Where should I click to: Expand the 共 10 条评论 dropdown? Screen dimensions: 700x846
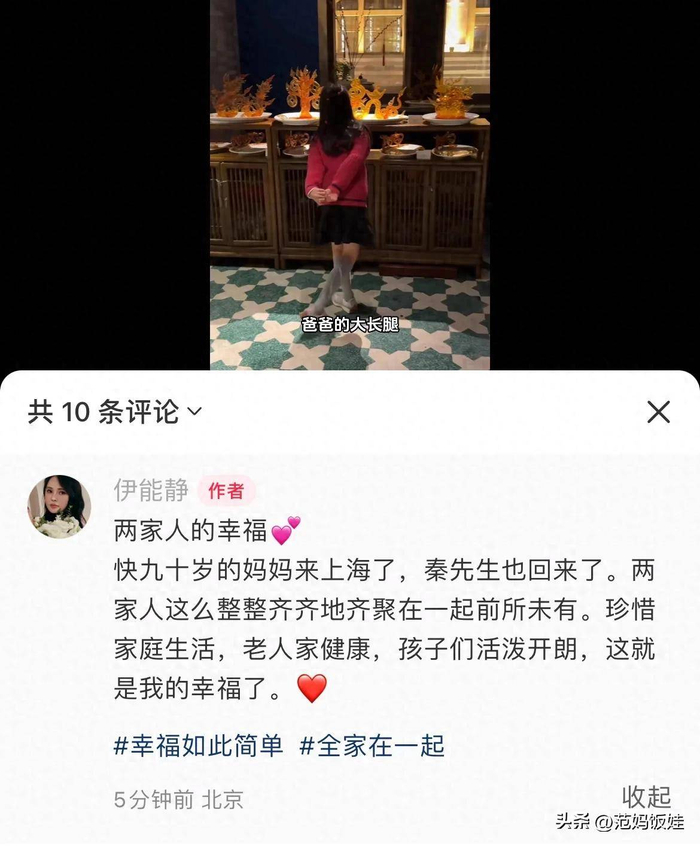point(194,412)
